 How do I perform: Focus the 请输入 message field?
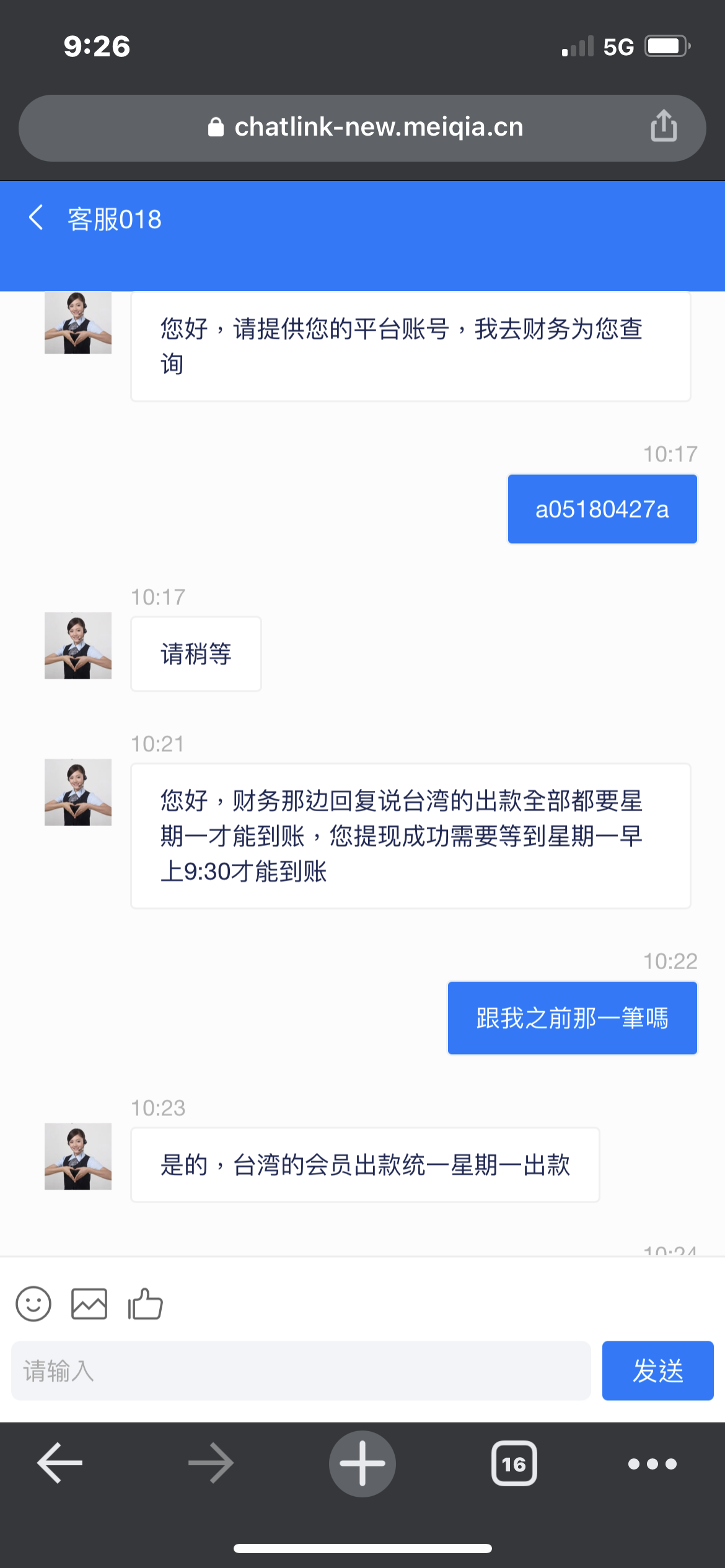coord(301,1370)
